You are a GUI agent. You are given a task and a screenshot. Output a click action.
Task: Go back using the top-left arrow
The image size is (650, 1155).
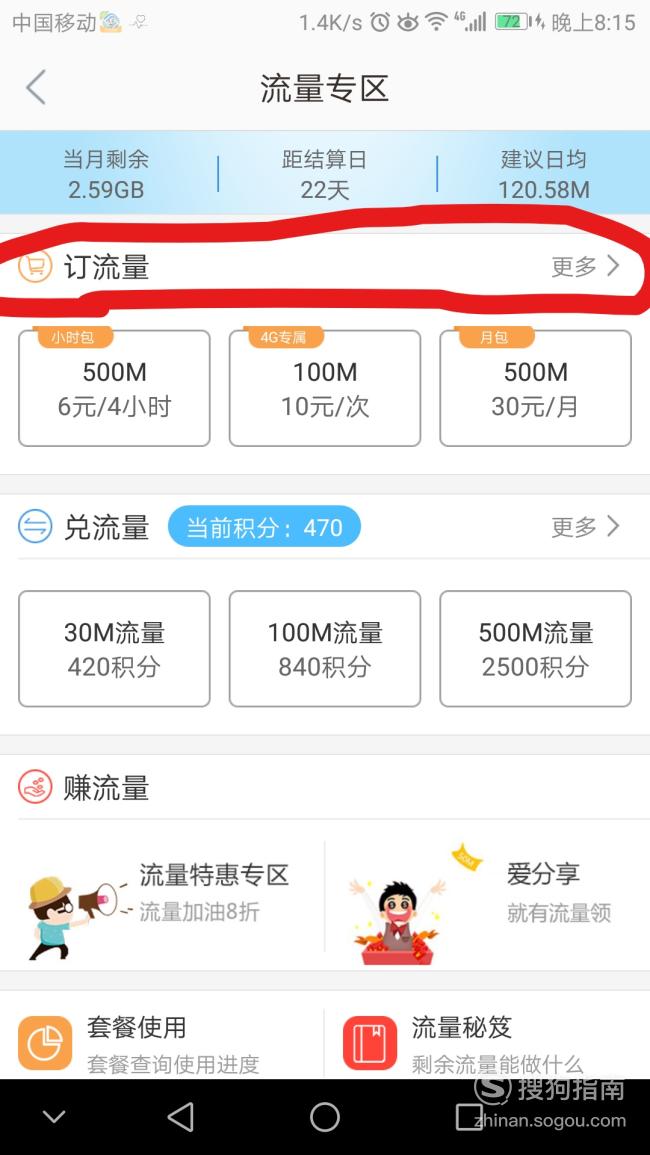point(36,88)
